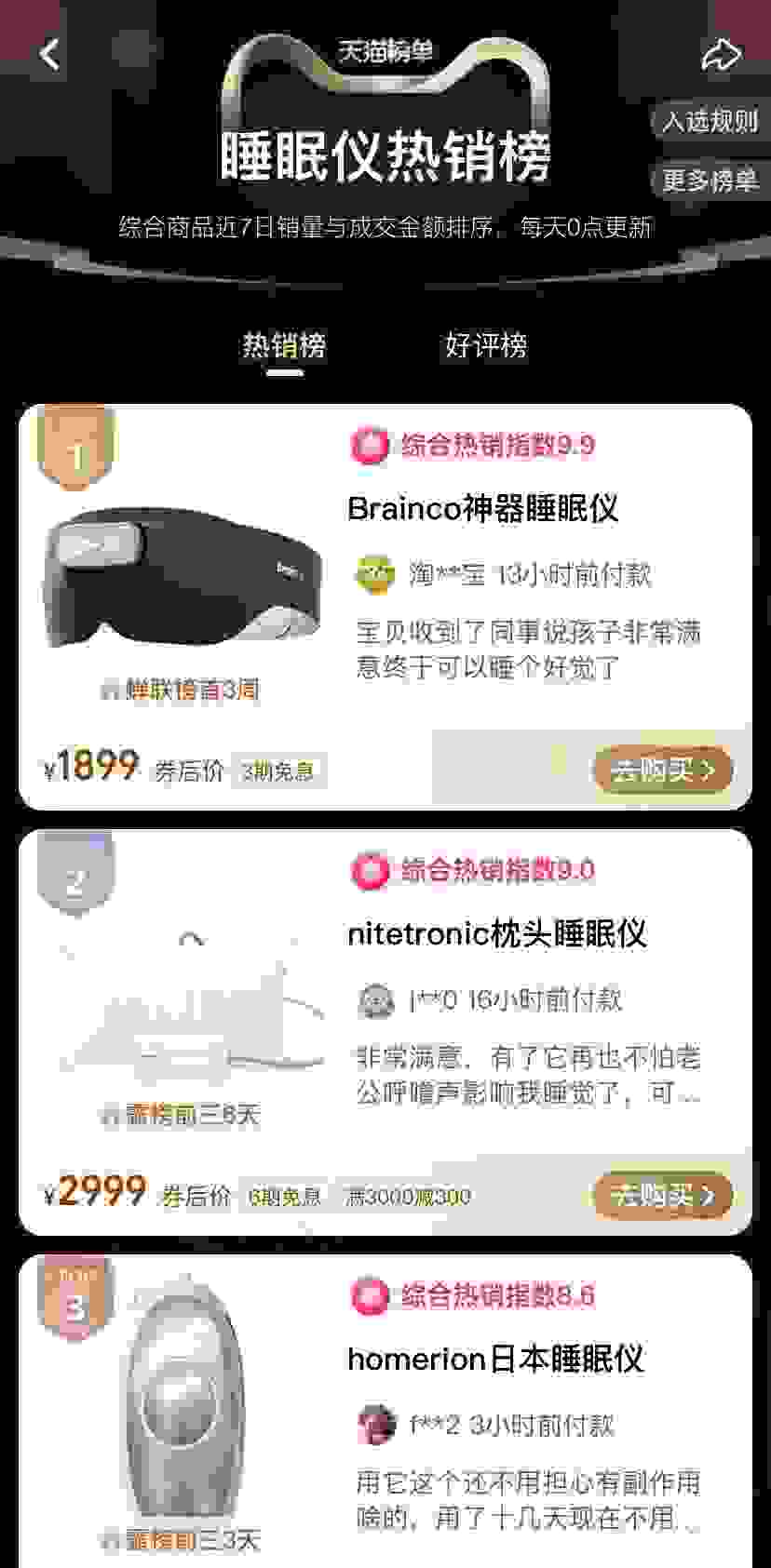The image size is (771, 1568).
Task: Tap 去购买 for nitetronic pillow
Action: [x=662, y=1195]
